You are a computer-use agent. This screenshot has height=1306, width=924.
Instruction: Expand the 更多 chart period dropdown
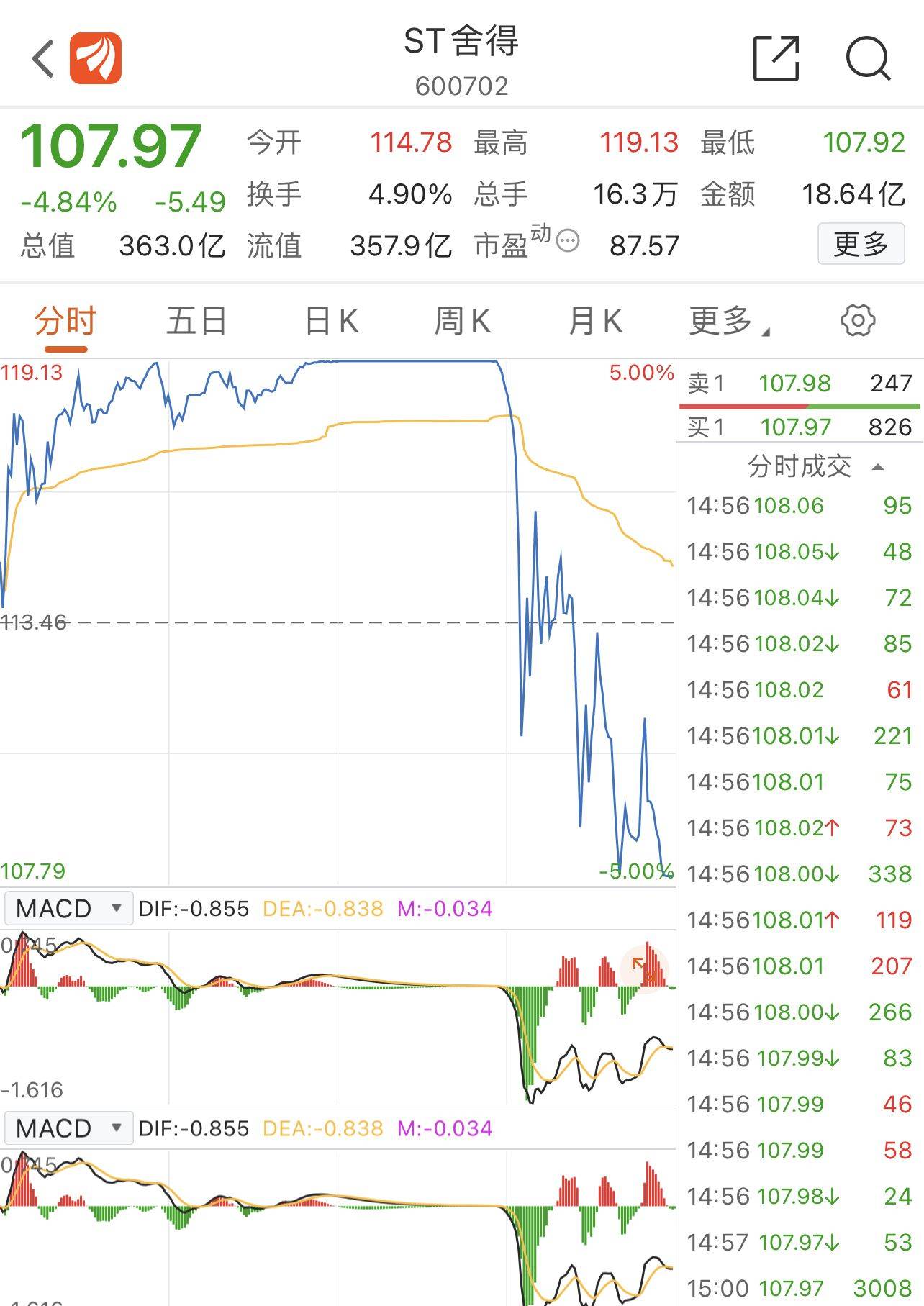(728, 321)
